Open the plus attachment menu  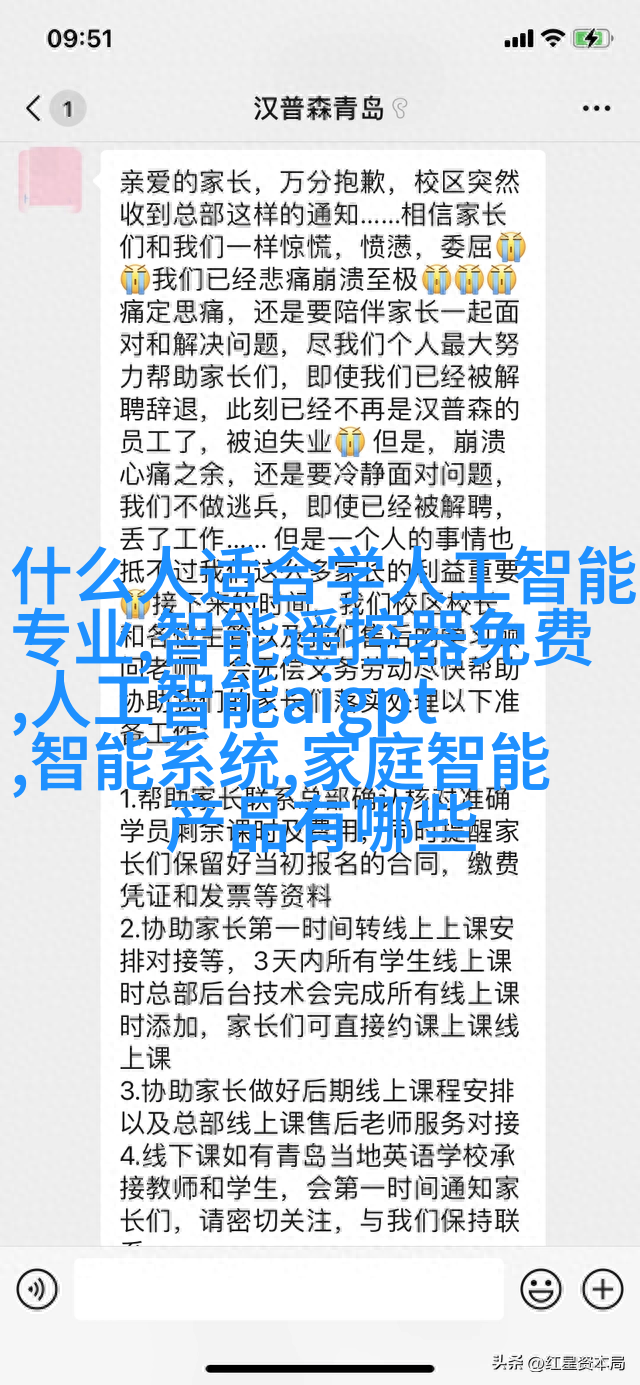[x=603, y=1288]
